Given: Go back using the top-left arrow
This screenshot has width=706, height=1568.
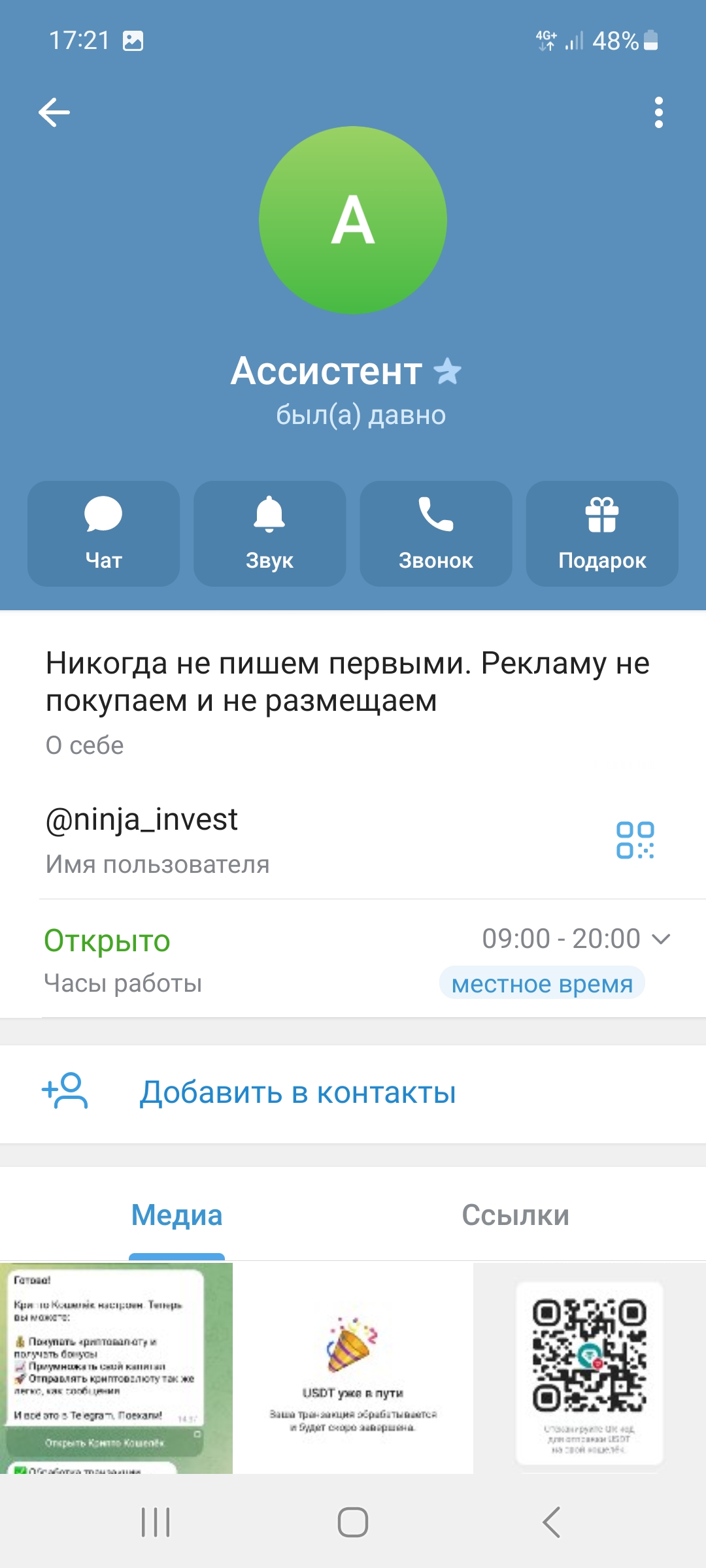Looking at the screenshot, I should pos(54,112).
